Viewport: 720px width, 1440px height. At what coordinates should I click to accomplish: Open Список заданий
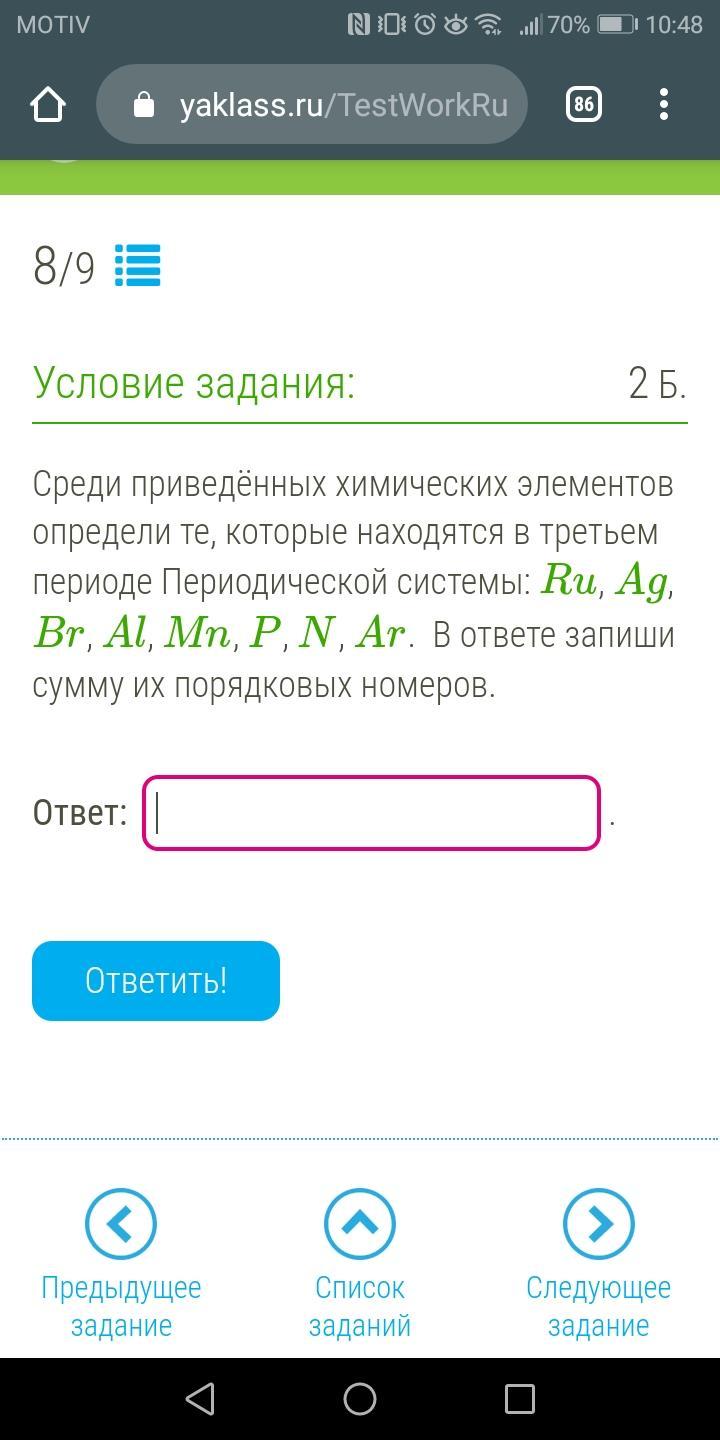point(360,1264)
